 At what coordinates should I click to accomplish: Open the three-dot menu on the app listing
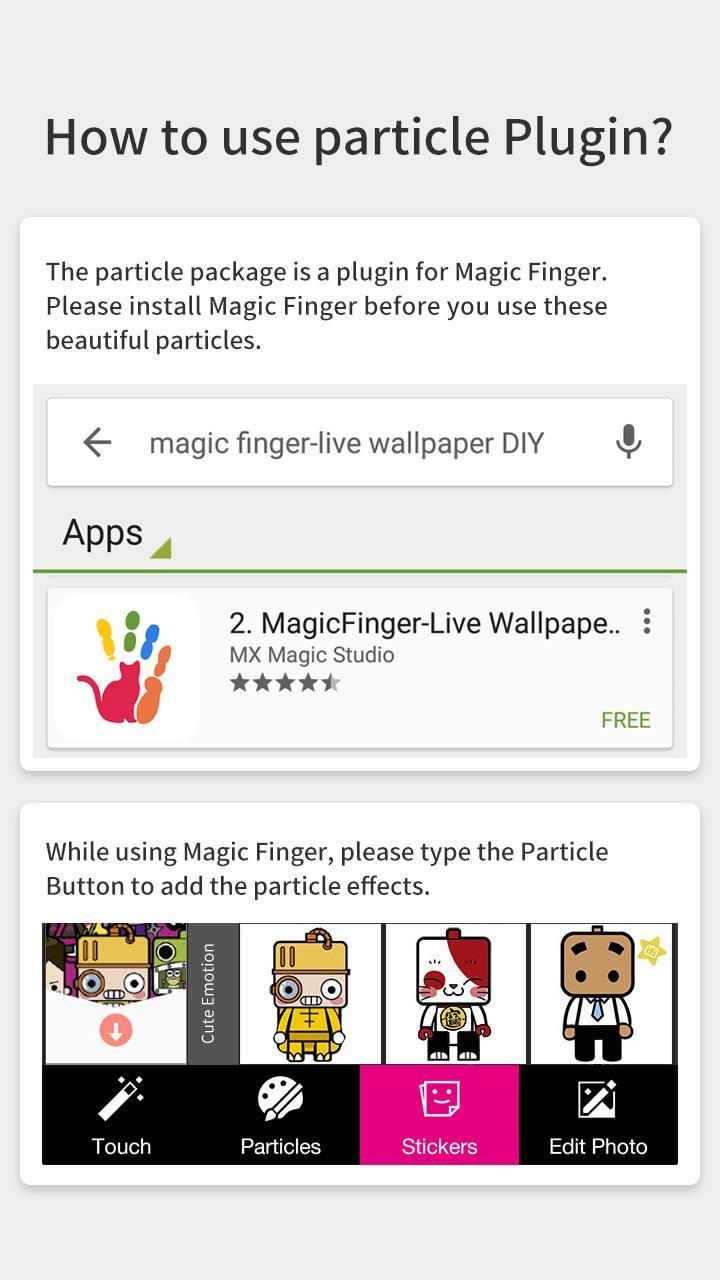pos(646,620)
